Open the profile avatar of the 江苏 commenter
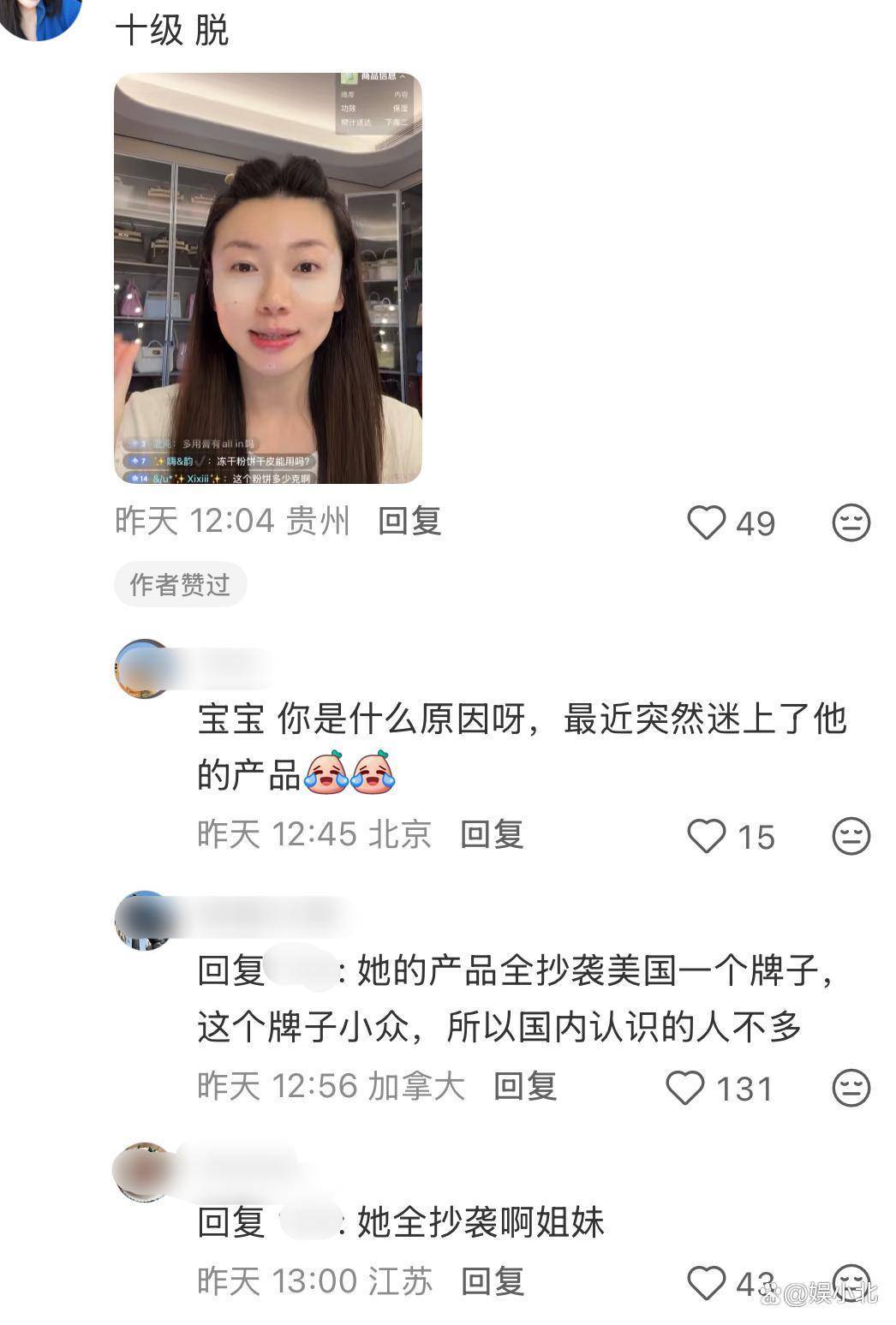 pyautogui.click(x=144, y=1172)
